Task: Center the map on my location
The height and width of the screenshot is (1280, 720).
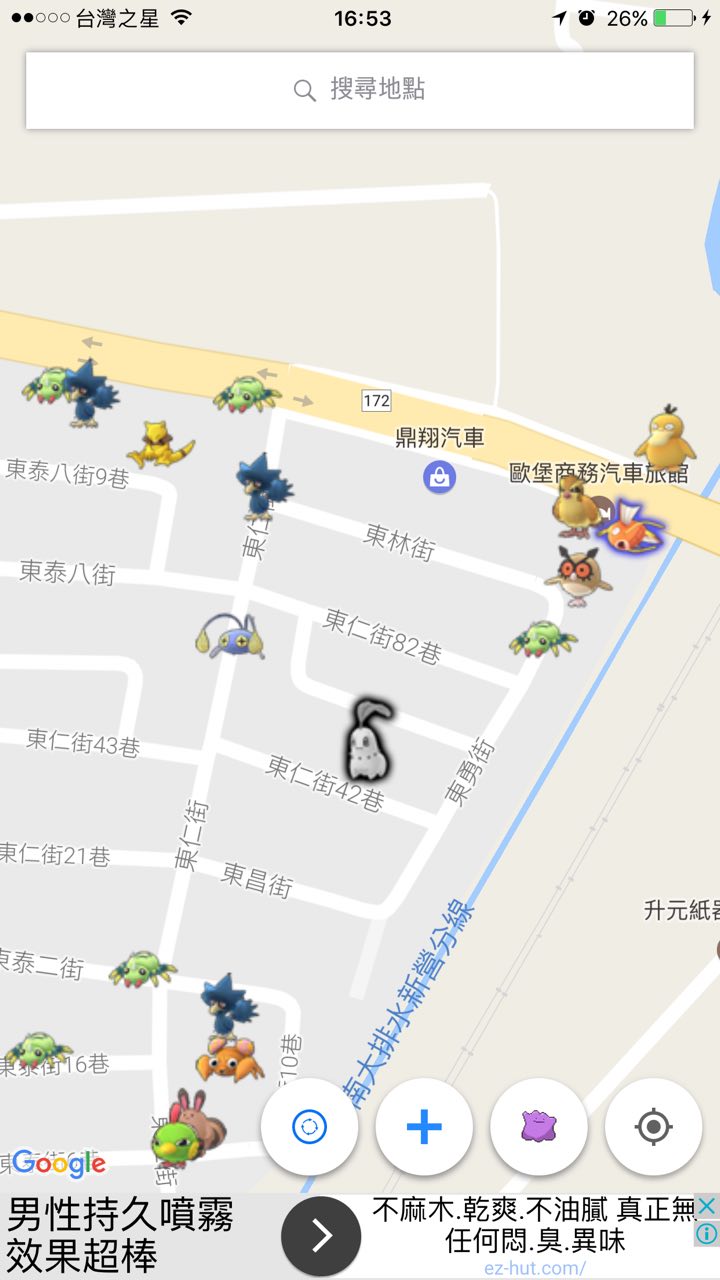Action: 653,1127
